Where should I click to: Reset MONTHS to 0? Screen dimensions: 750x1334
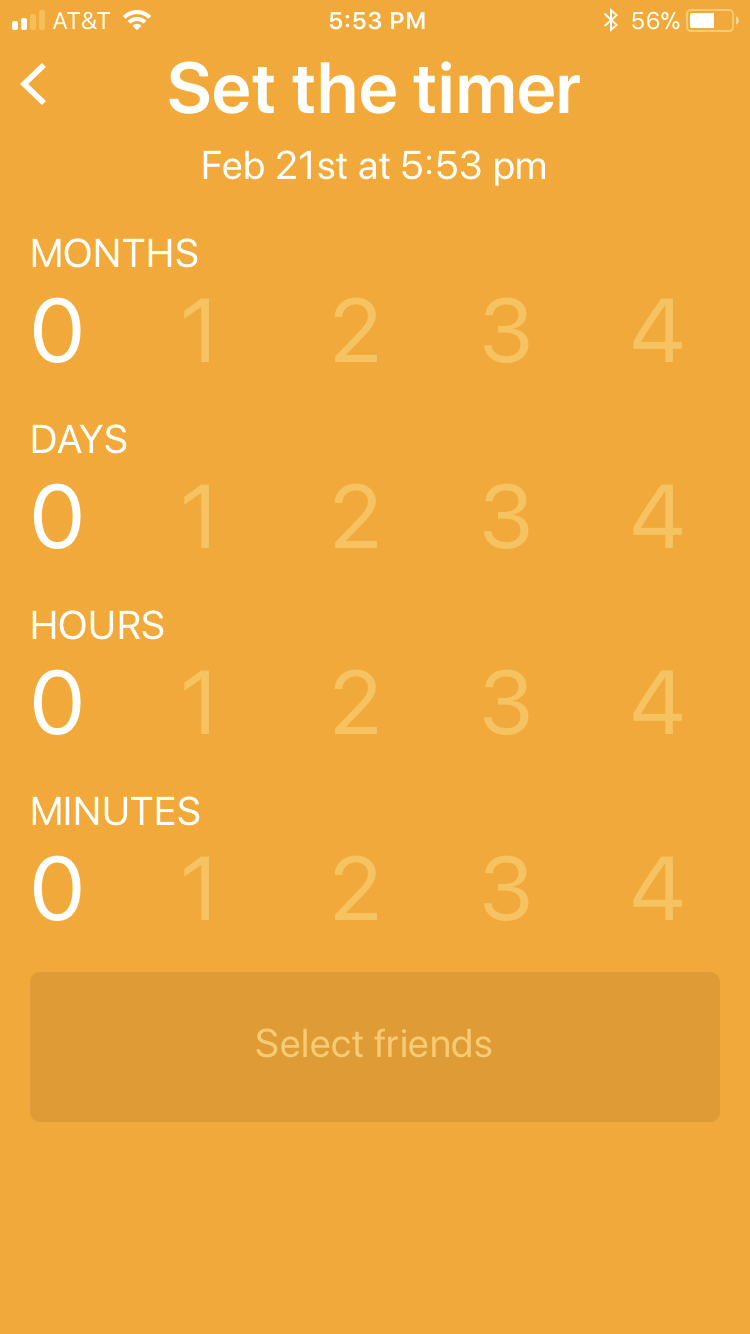(57, 331)
